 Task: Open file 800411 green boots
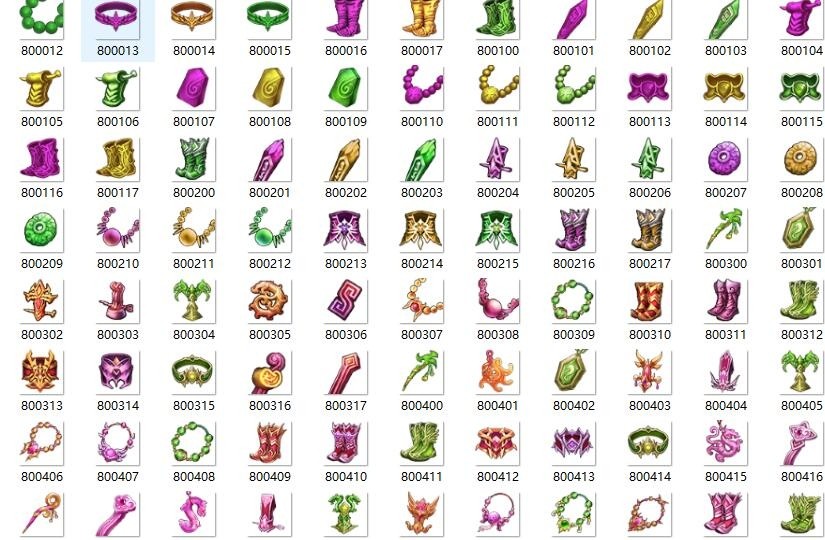[422, 442]
